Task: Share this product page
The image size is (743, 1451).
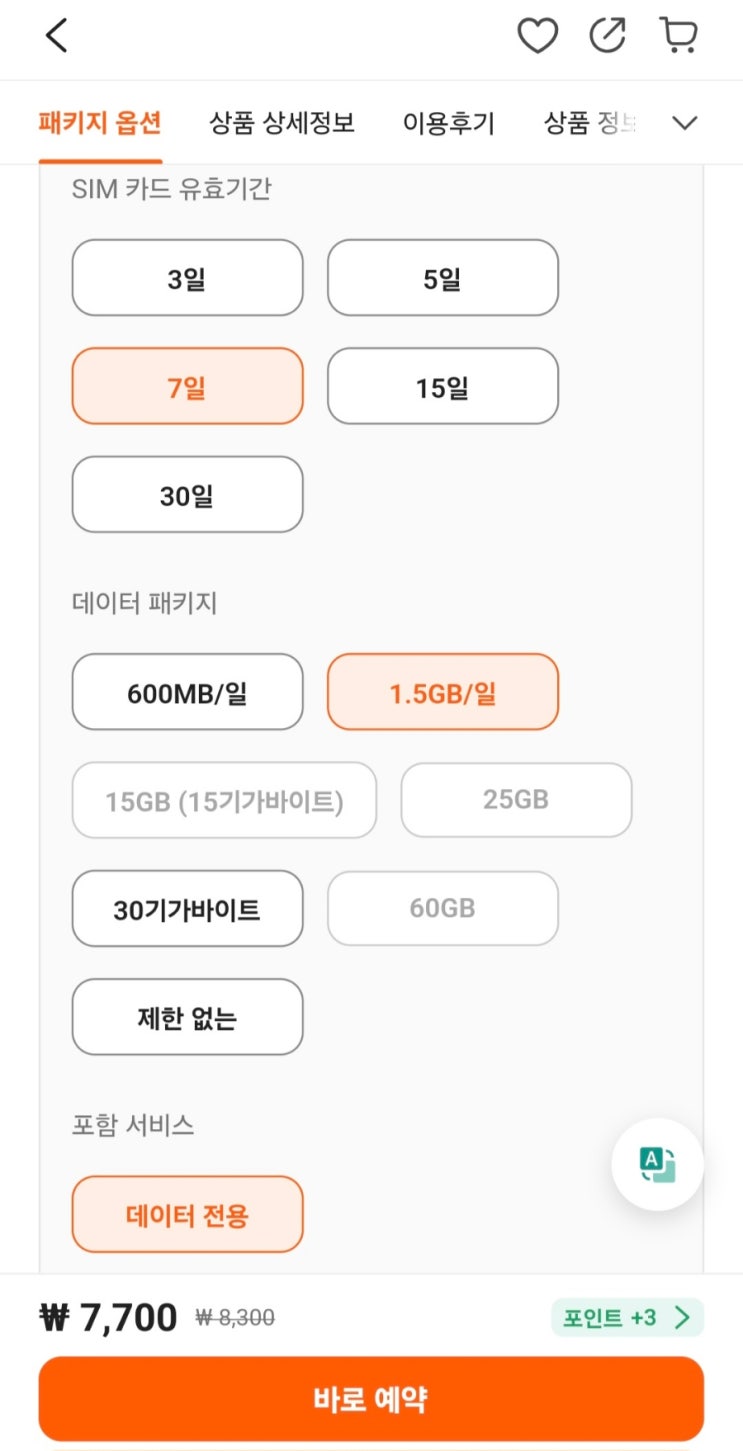Action: (607, 36)
